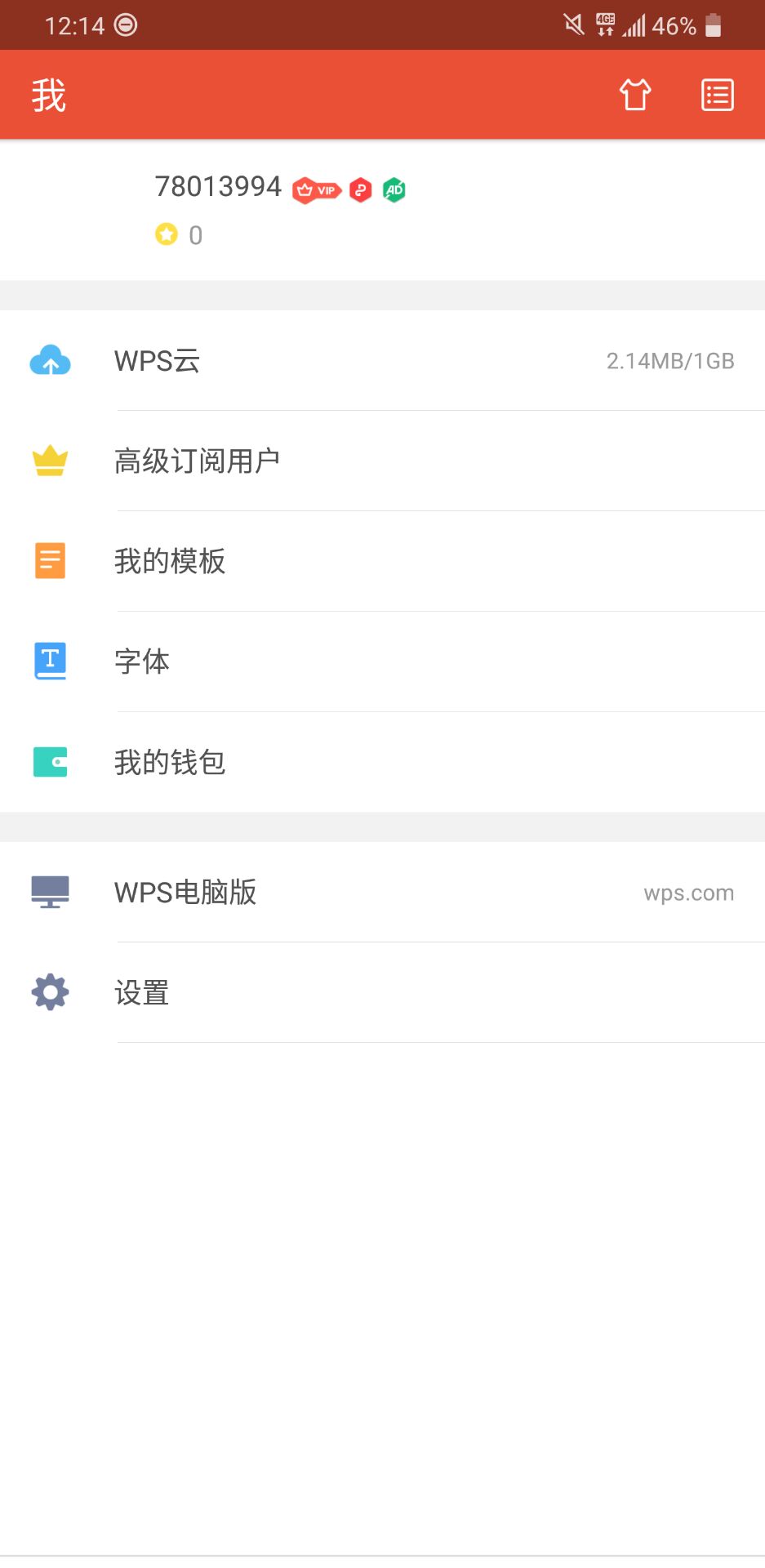Open account profile 78013994

(x=218, y=187)
